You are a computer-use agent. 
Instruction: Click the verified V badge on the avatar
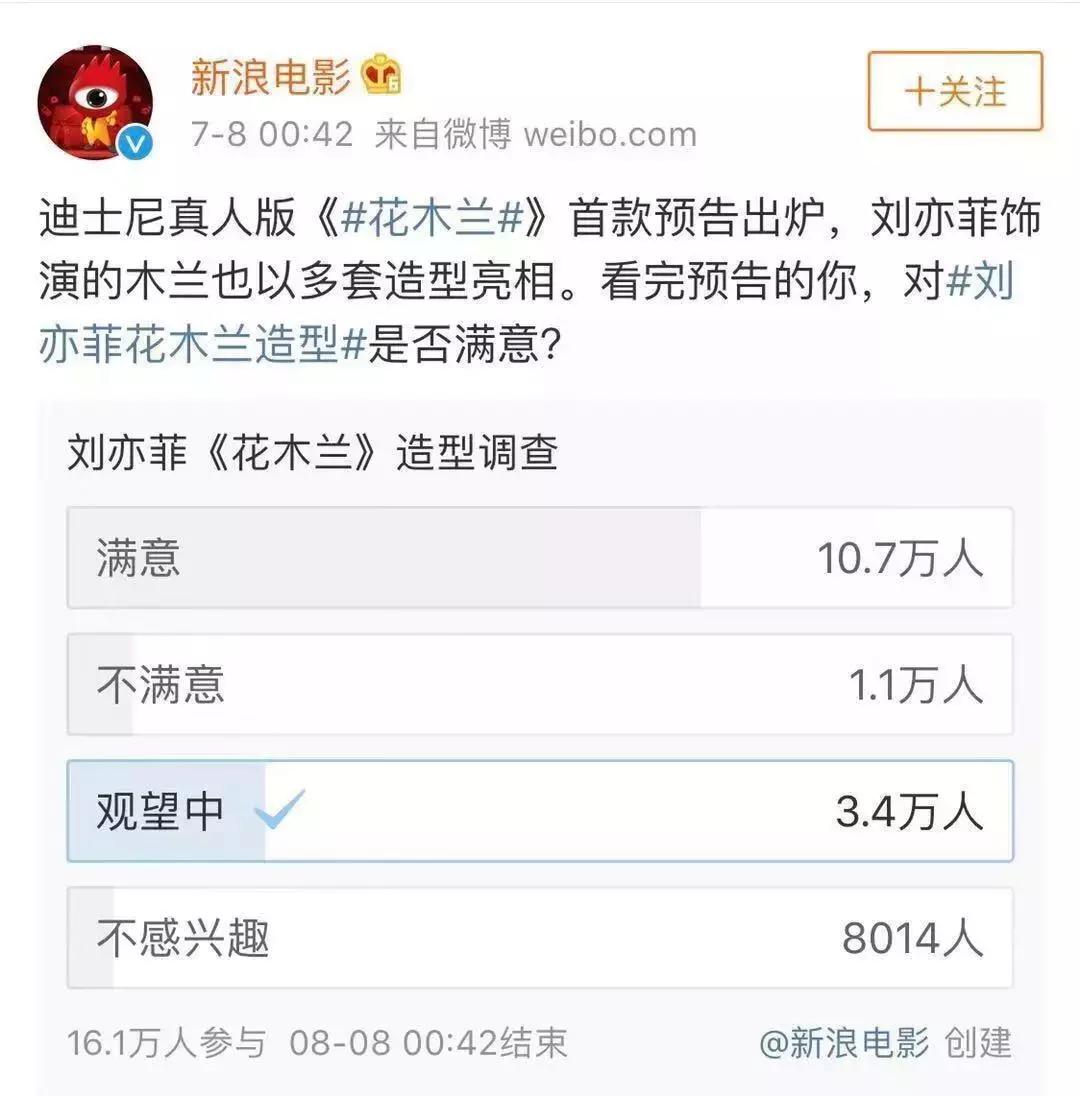point(131,140)
